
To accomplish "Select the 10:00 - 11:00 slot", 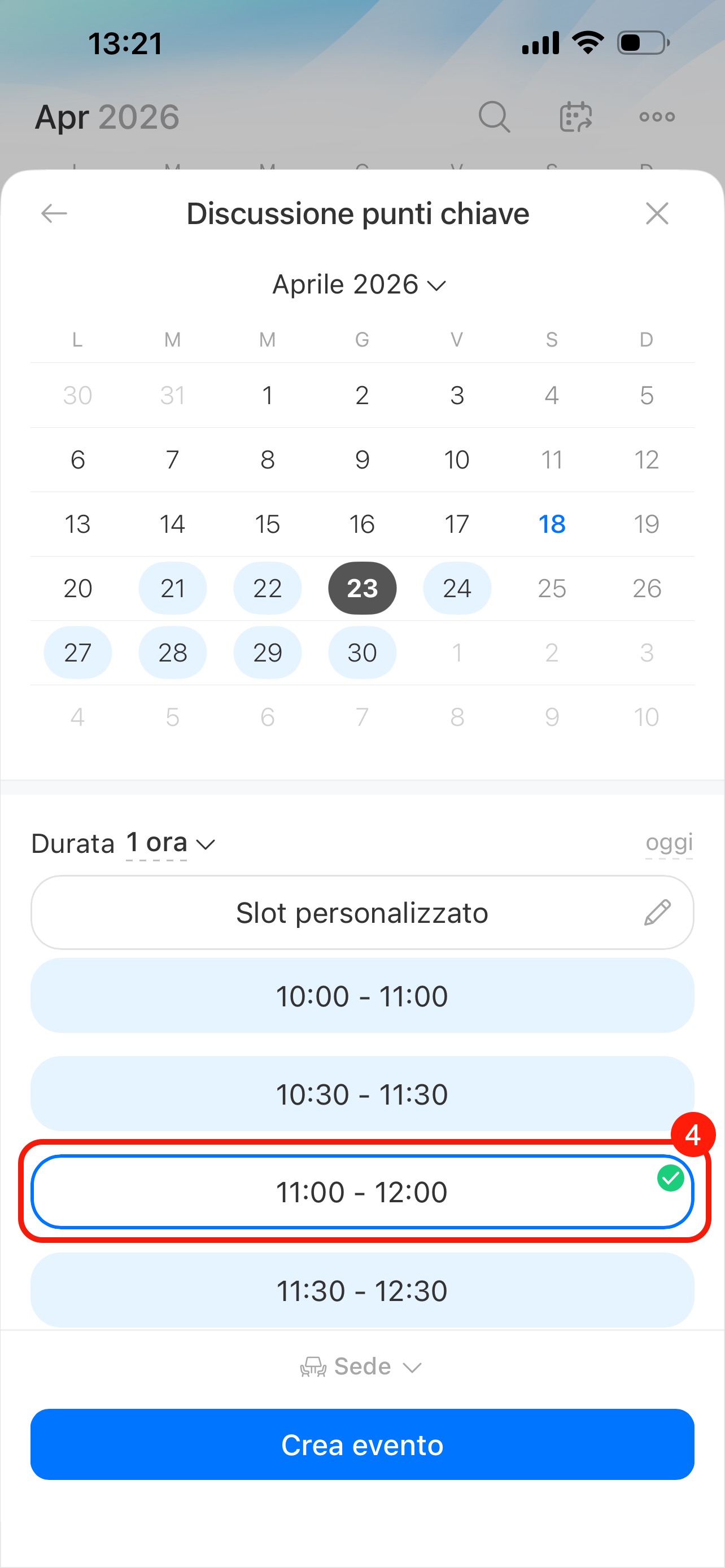I will coord(362,996).
